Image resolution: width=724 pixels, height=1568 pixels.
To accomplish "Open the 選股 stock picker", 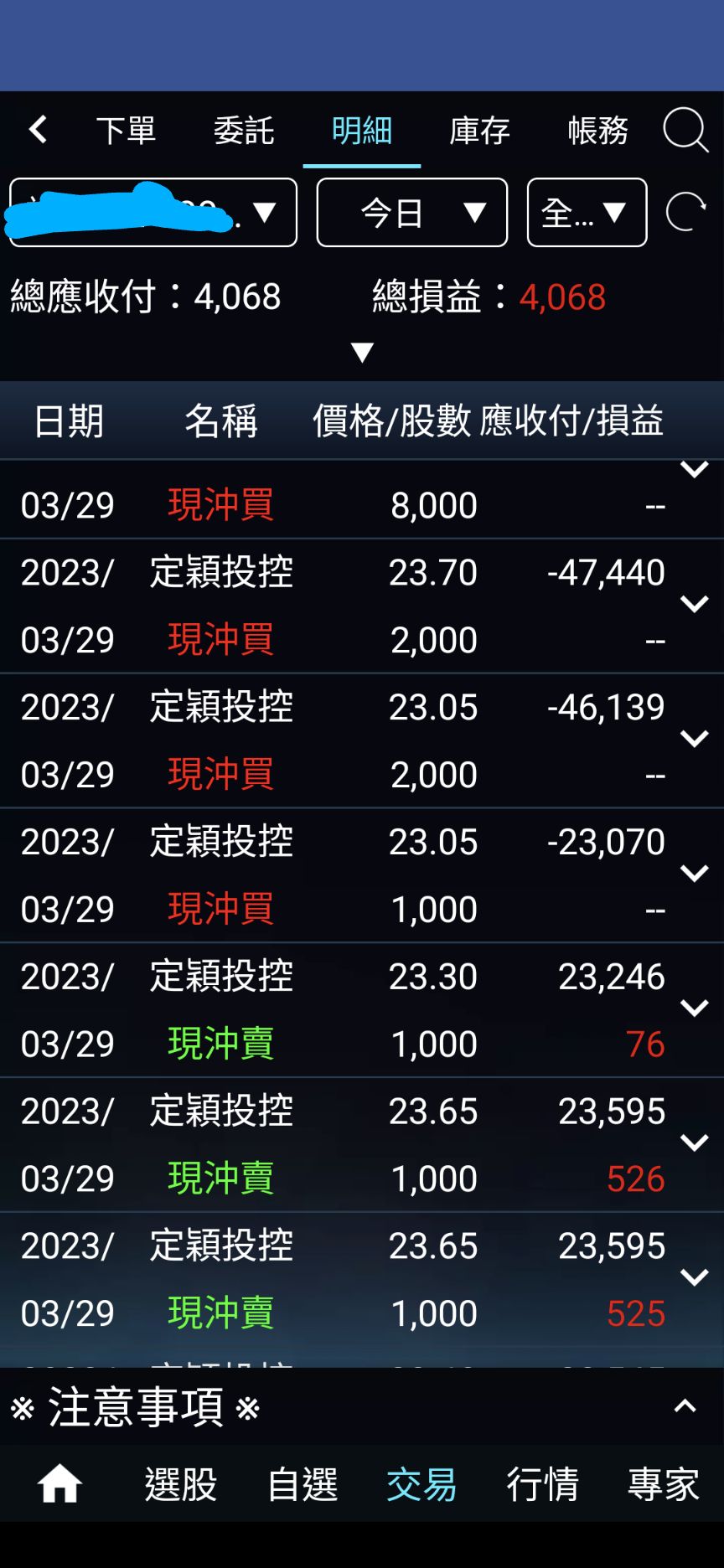I will pos(180,1483).
